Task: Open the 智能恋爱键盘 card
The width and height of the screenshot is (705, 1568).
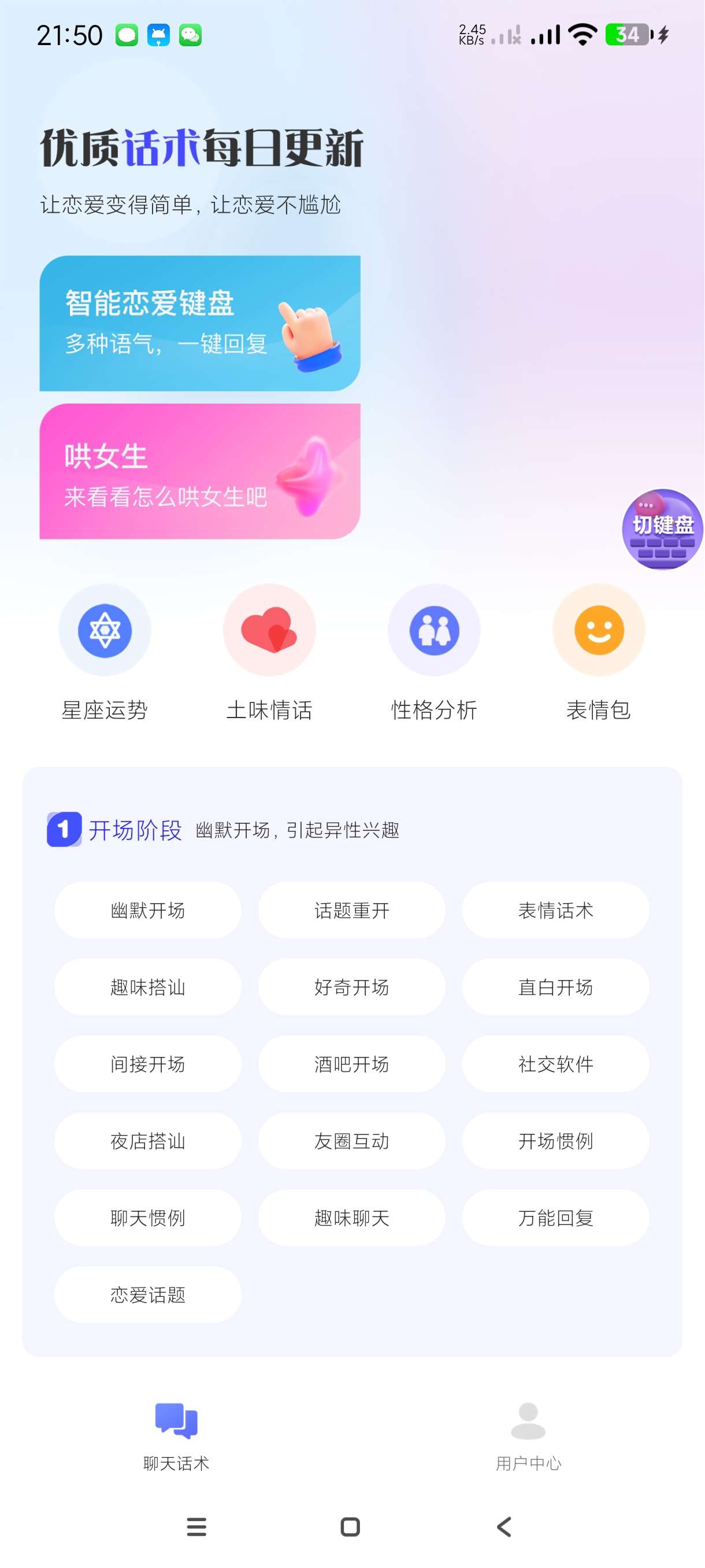Action: click(x=199, y=323)
